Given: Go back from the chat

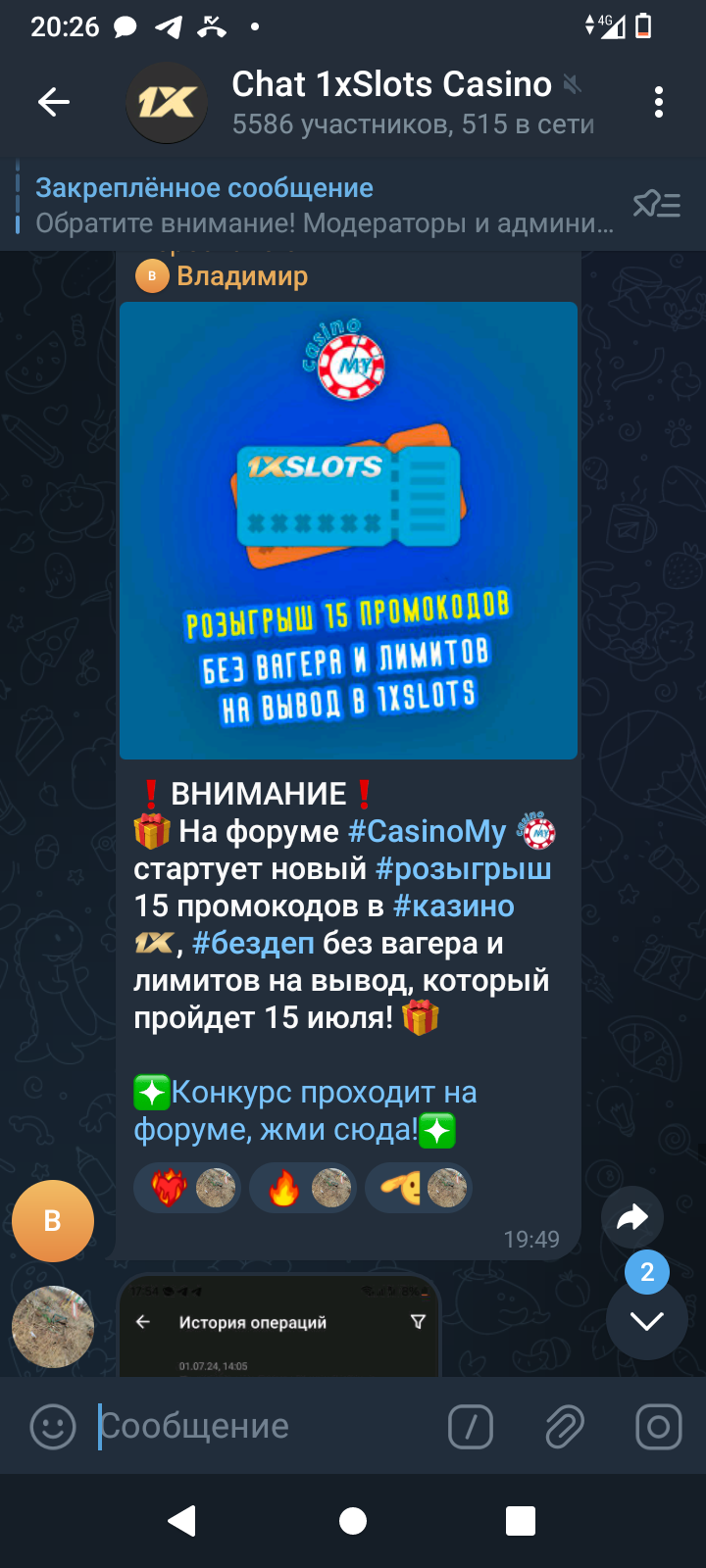Looking at the screenshot, I should point(54,102).
